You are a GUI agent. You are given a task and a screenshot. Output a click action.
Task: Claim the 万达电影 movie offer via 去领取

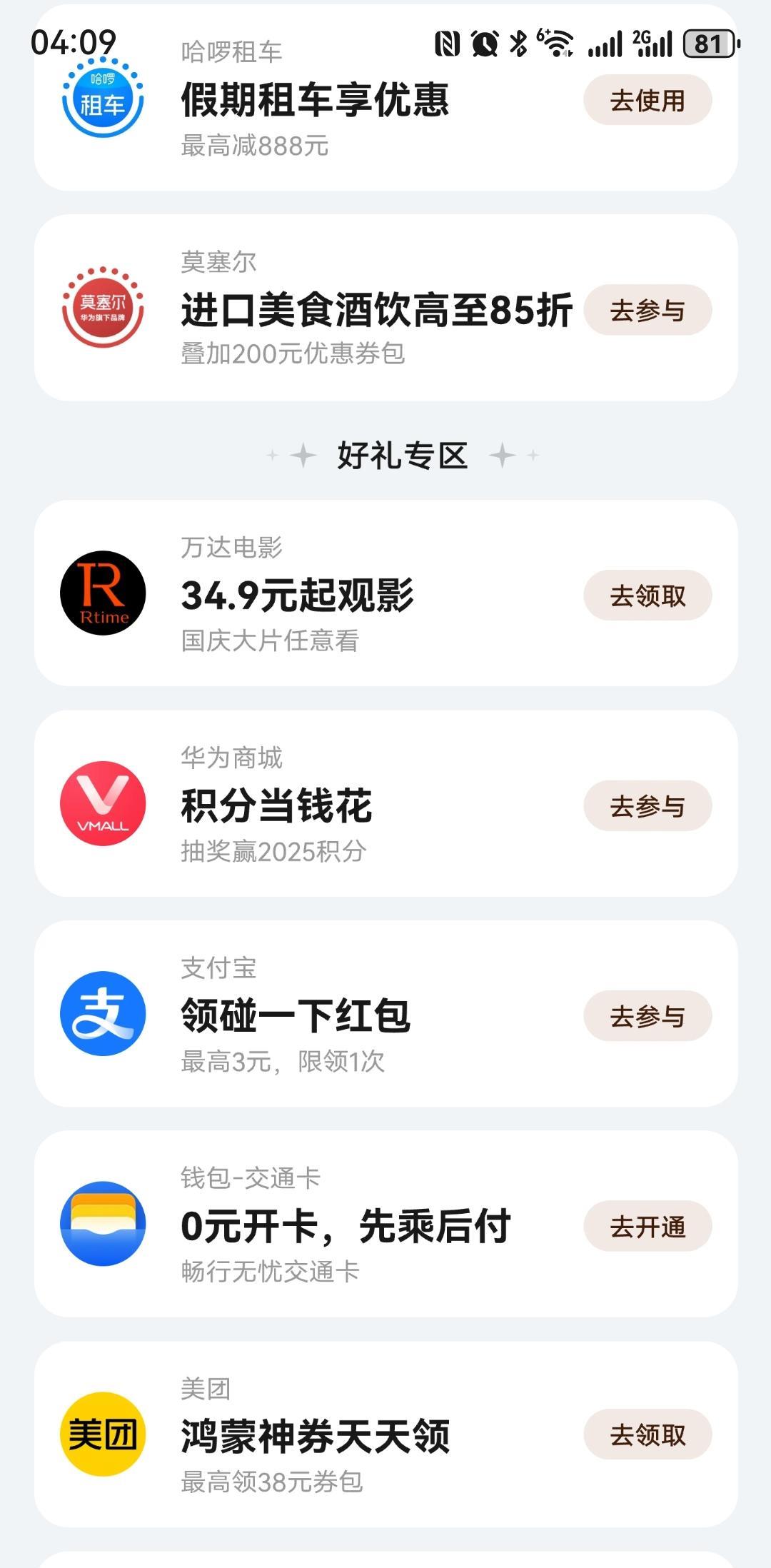(647, 595)
